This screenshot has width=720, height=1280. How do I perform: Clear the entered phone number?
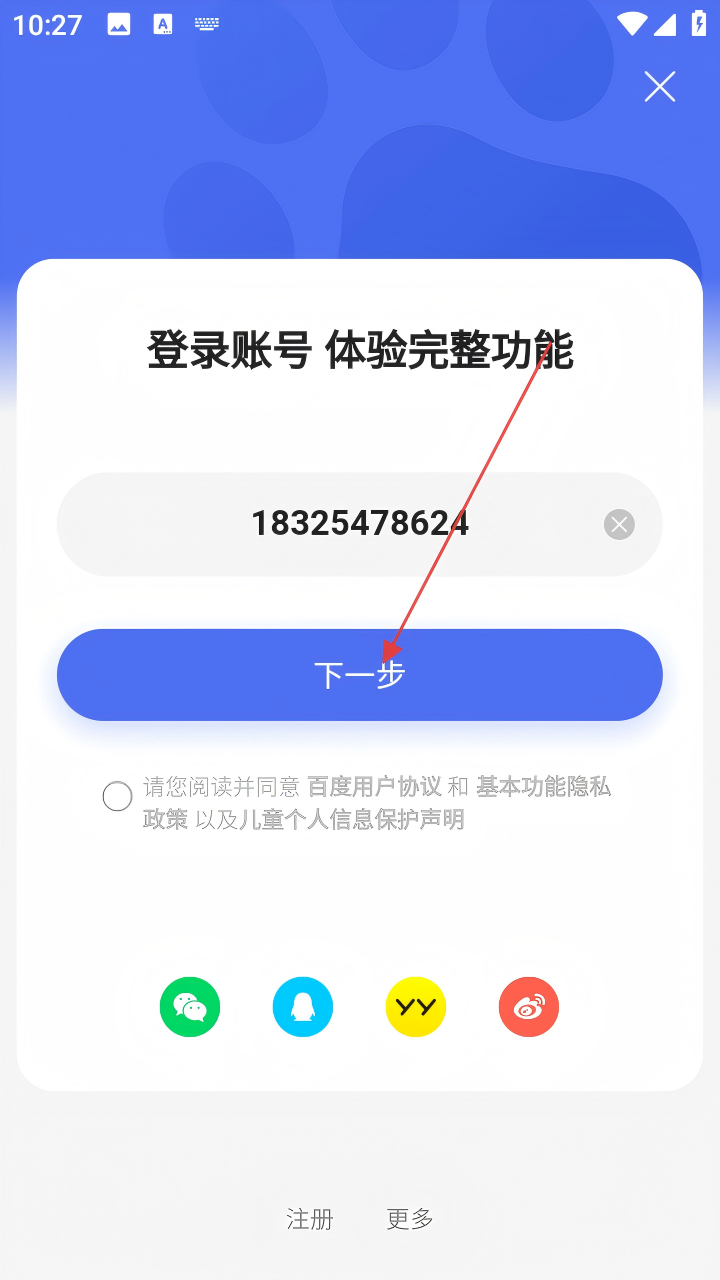click(x=619, y=524)
